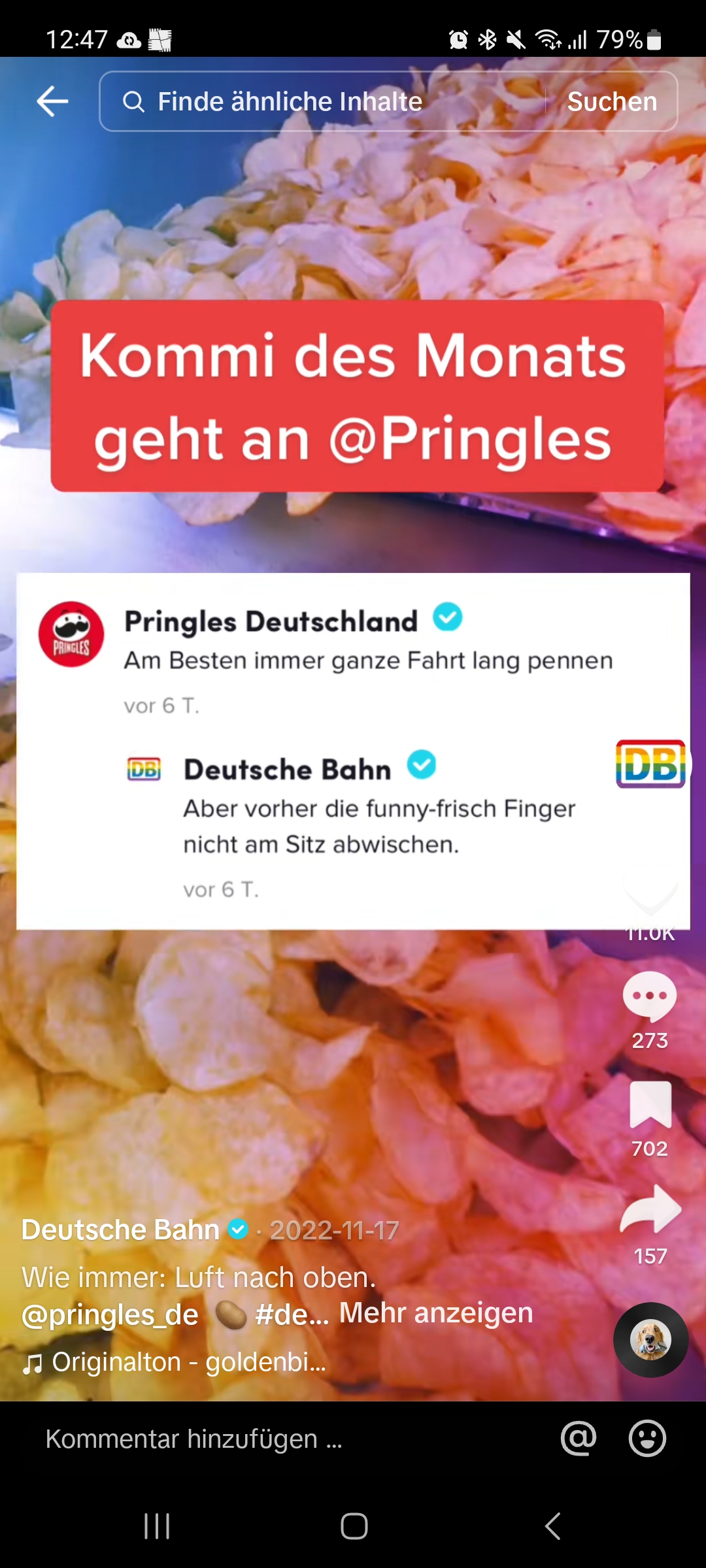Visit the Deutsche Bahn username
Image resolution: width=706 pixels, height=1568 pixels.
coord(120,1230)
